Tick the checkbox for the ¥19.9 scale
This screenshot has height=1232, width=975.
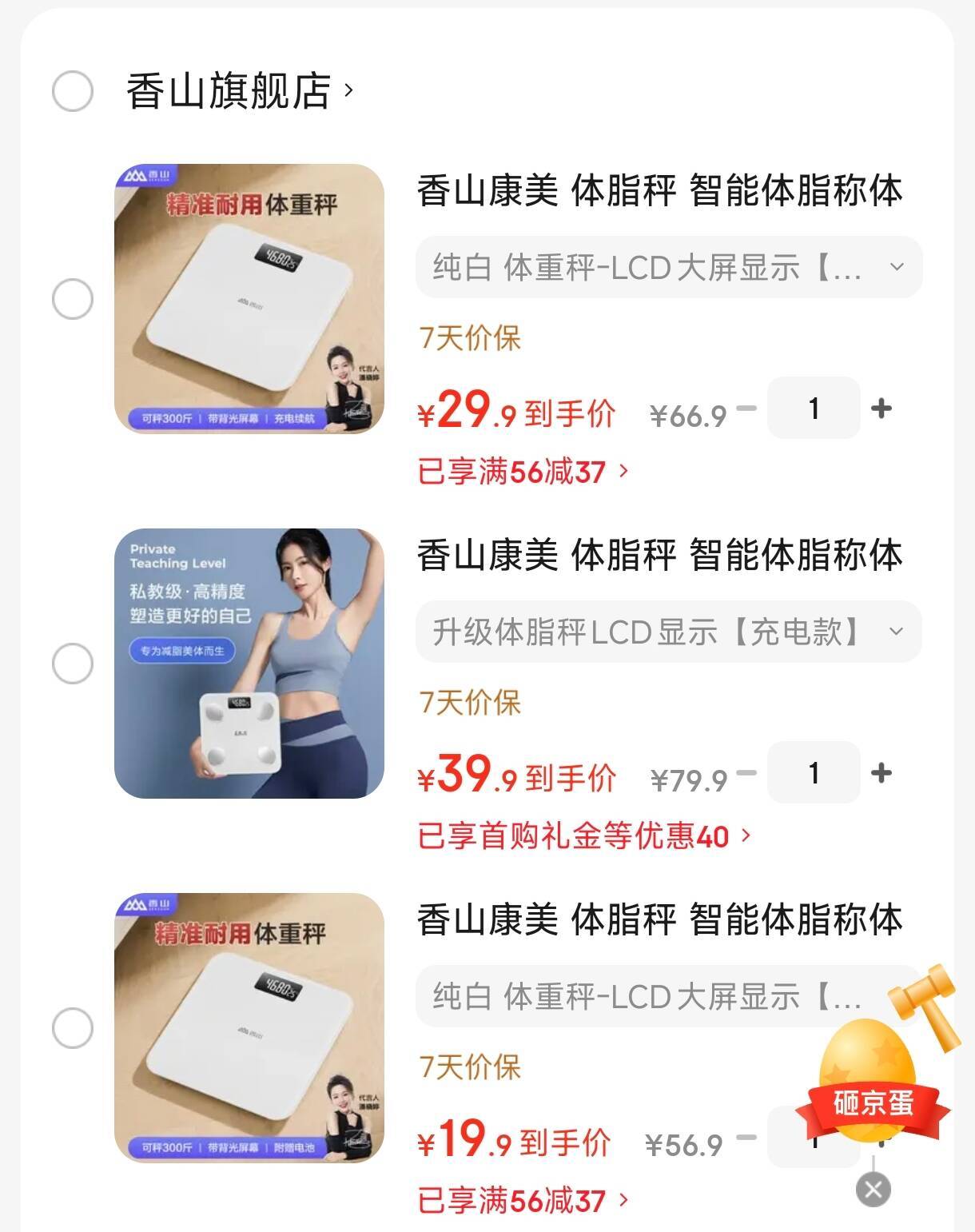click(x=73, y=1028)
